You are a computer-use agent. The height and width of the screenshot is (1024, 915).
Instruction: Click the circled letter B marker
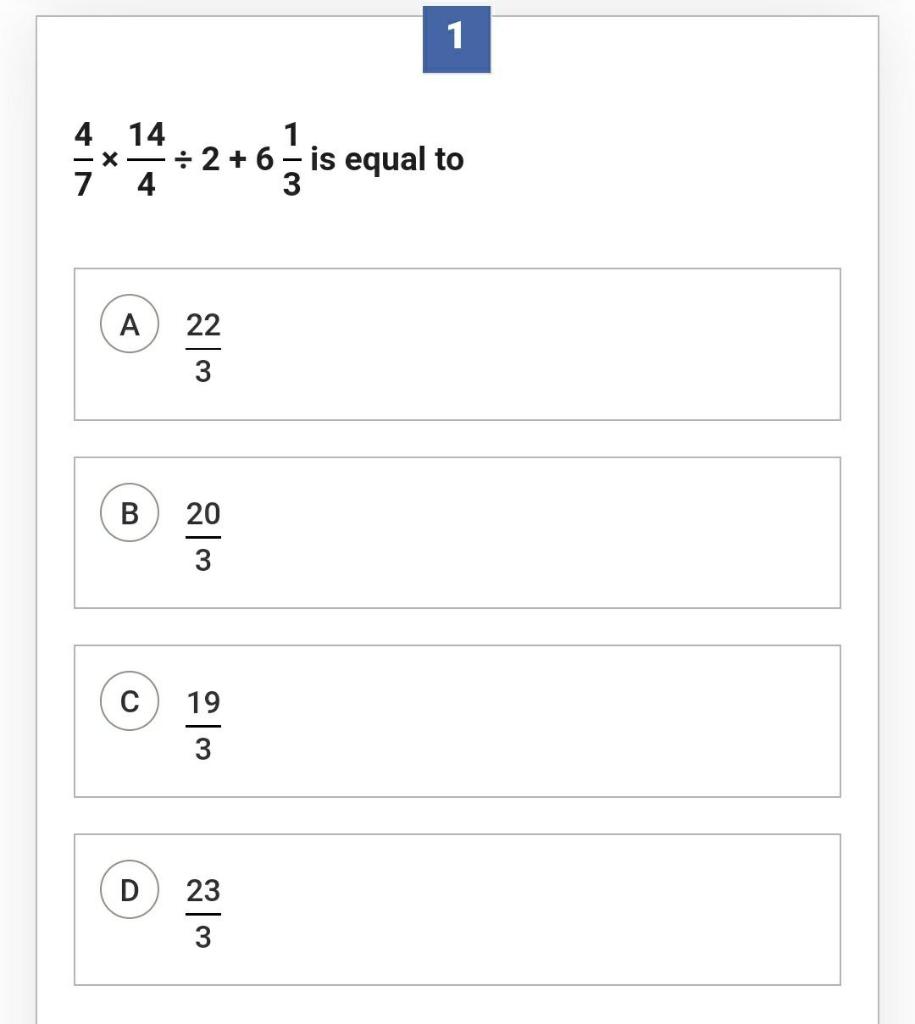(x=129, y=513)
